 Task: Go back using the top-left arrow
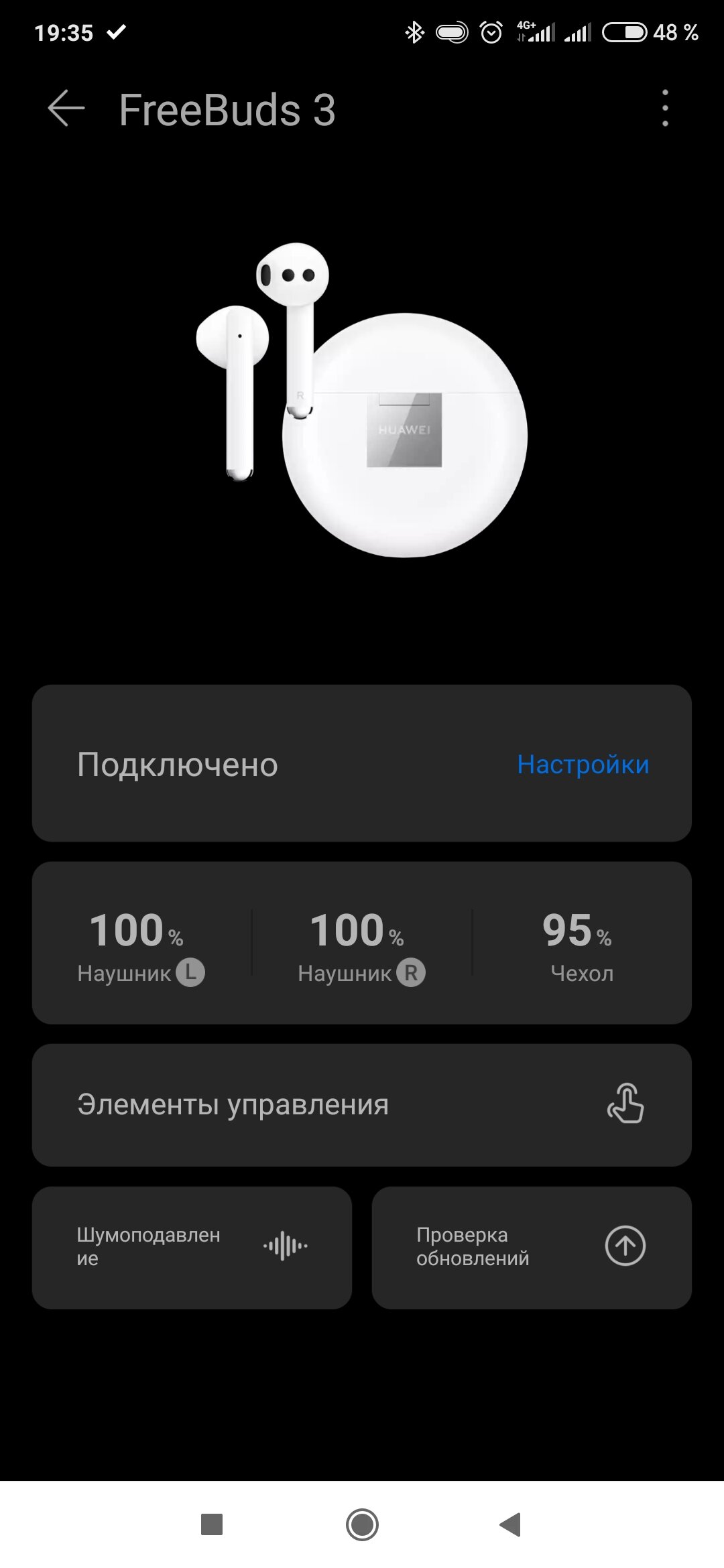coord(66,109)
